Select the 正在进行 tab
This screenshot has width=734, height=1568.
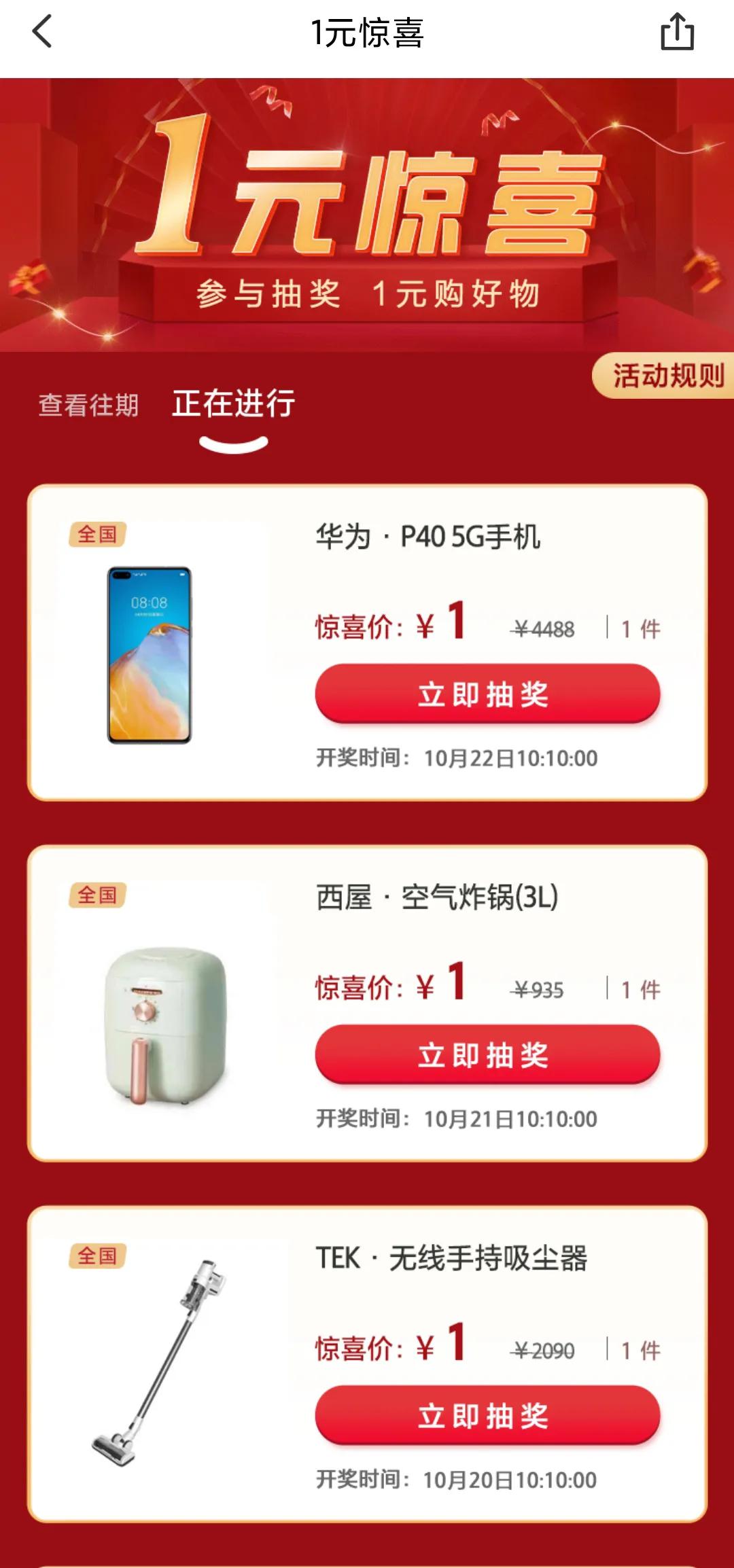click(234, 403)
